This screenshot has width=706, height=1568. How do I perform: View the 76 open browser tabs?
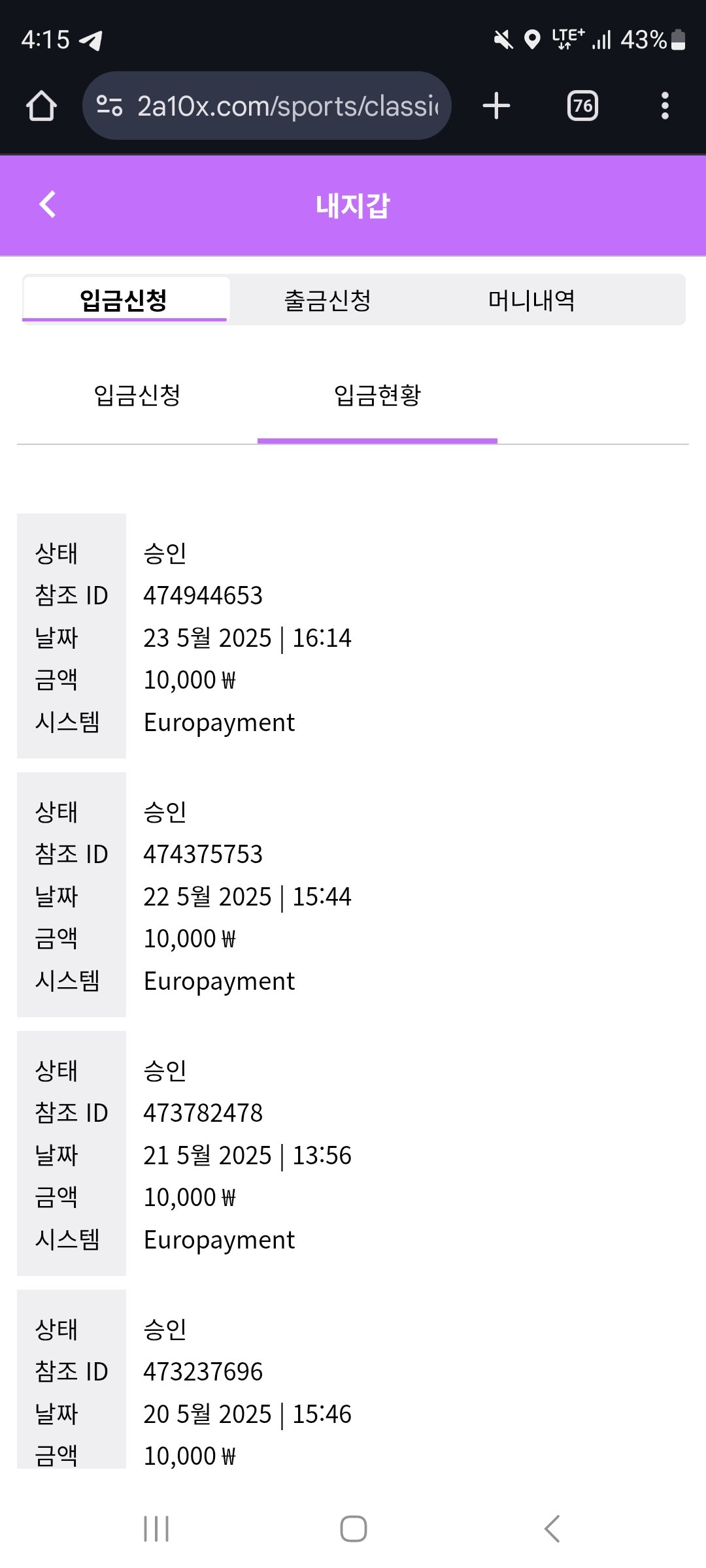pos(582,106)
